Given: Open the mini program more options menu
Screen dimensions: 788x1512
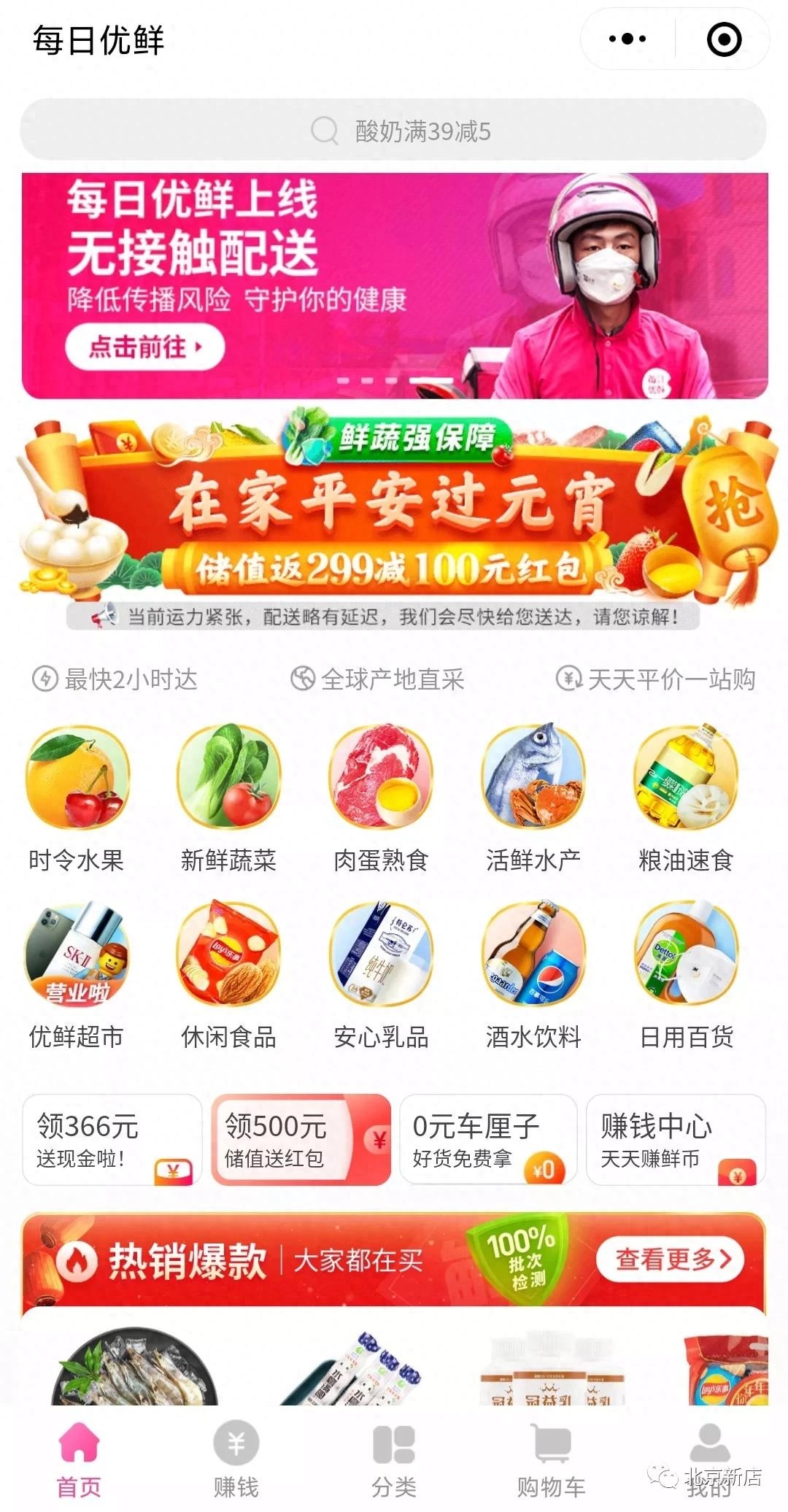Looking at the screenshot, I should [627, 39].
